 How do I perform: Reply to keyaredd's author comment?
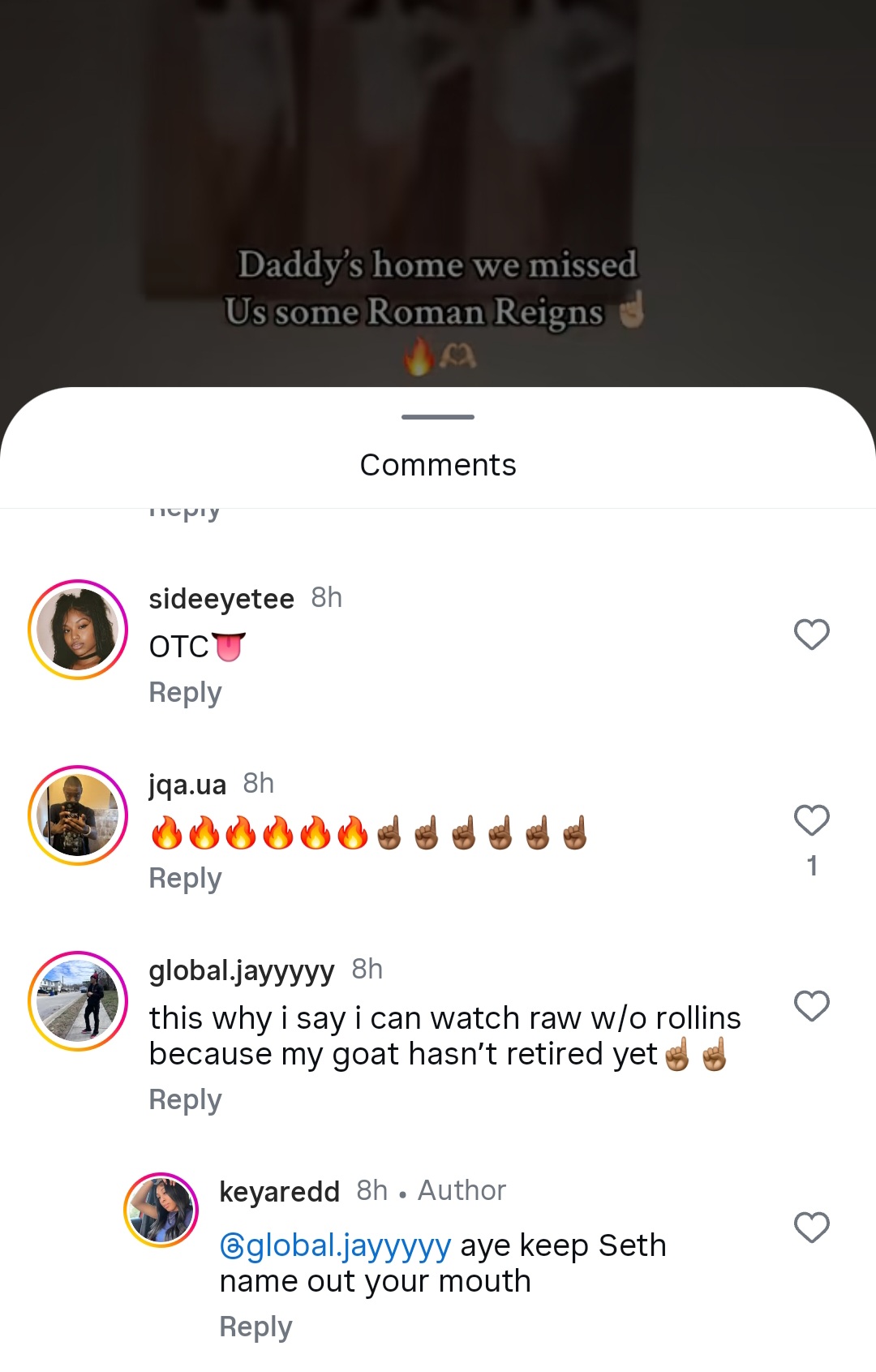255,1327
